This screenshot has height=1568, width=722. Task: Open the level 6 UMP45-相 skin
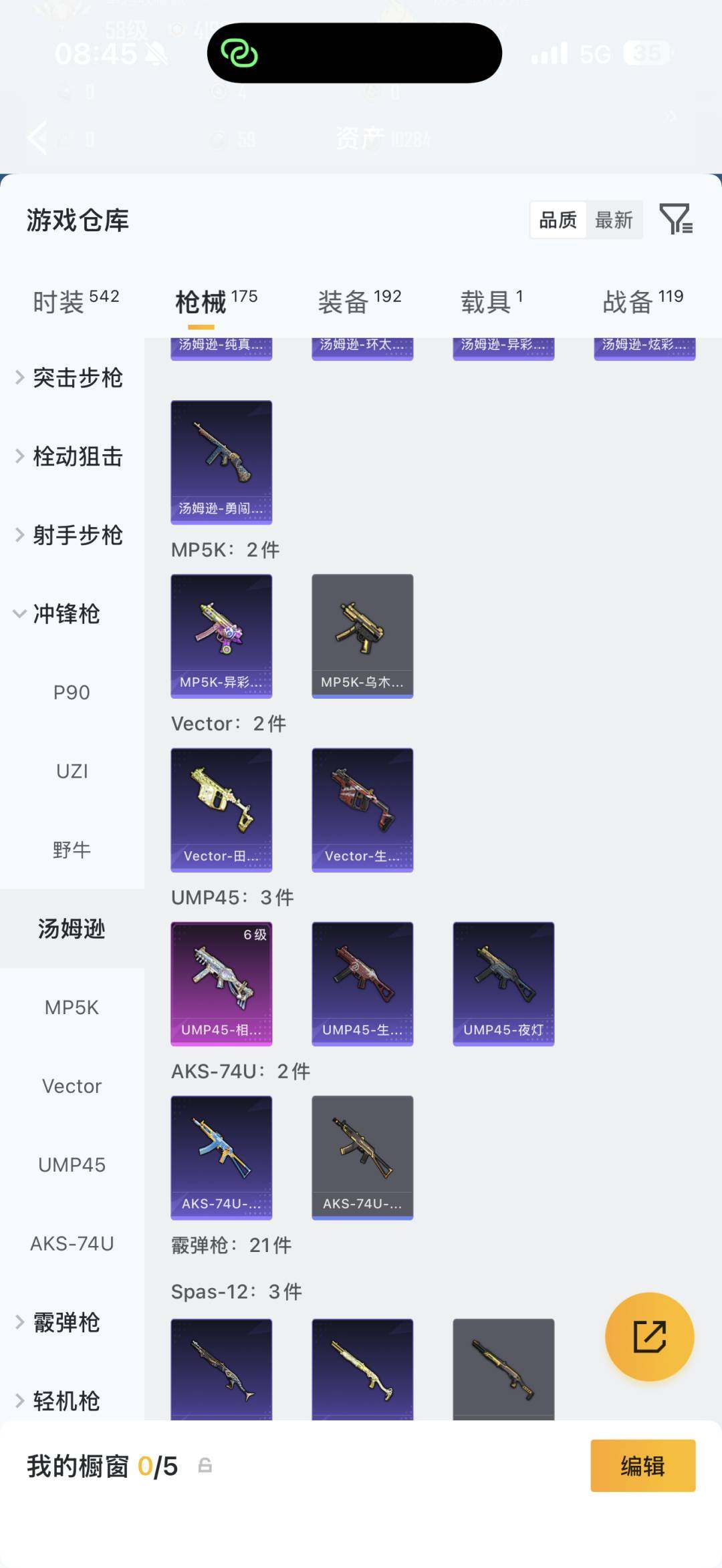(x=221, y=983)
